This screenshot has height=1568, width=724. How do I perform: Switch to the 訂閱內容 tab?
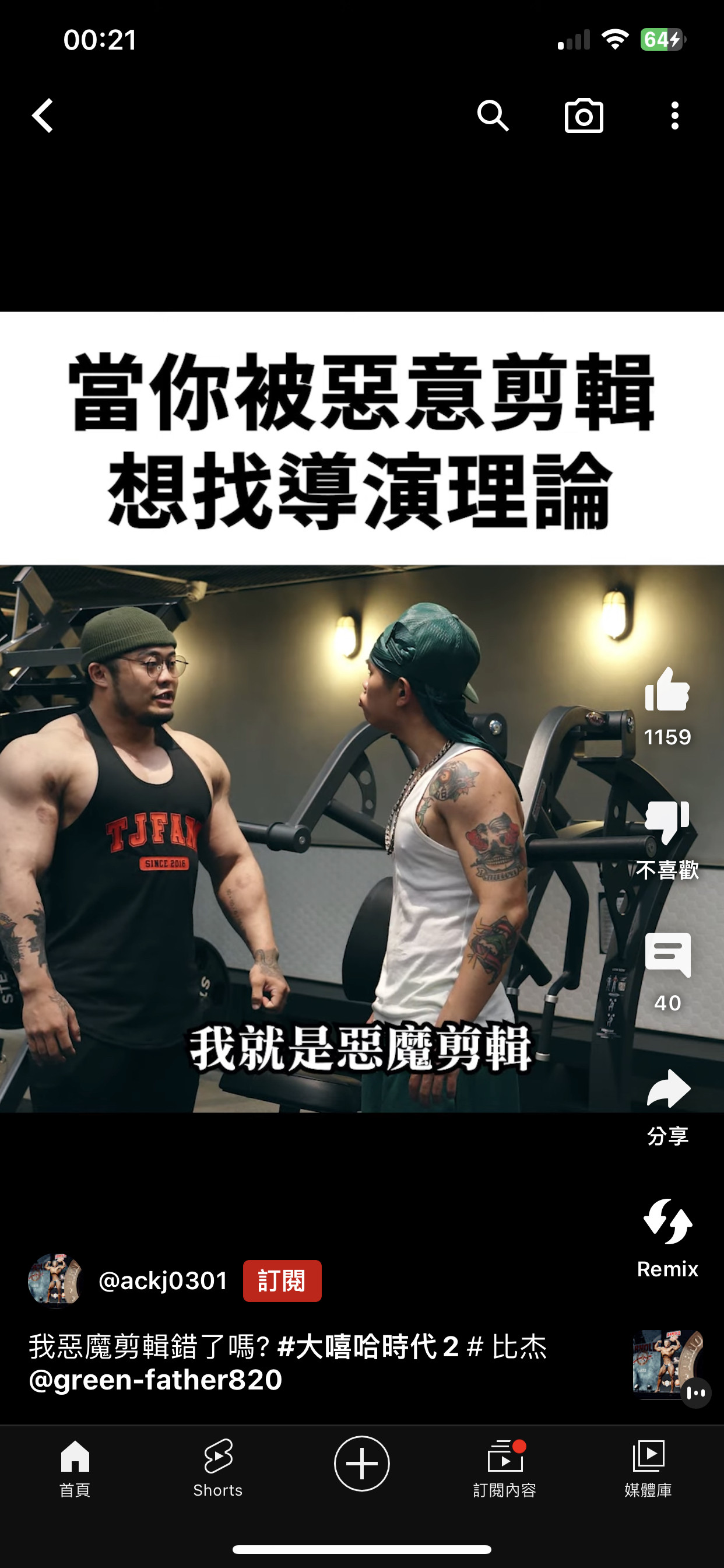pos(505,1467)
